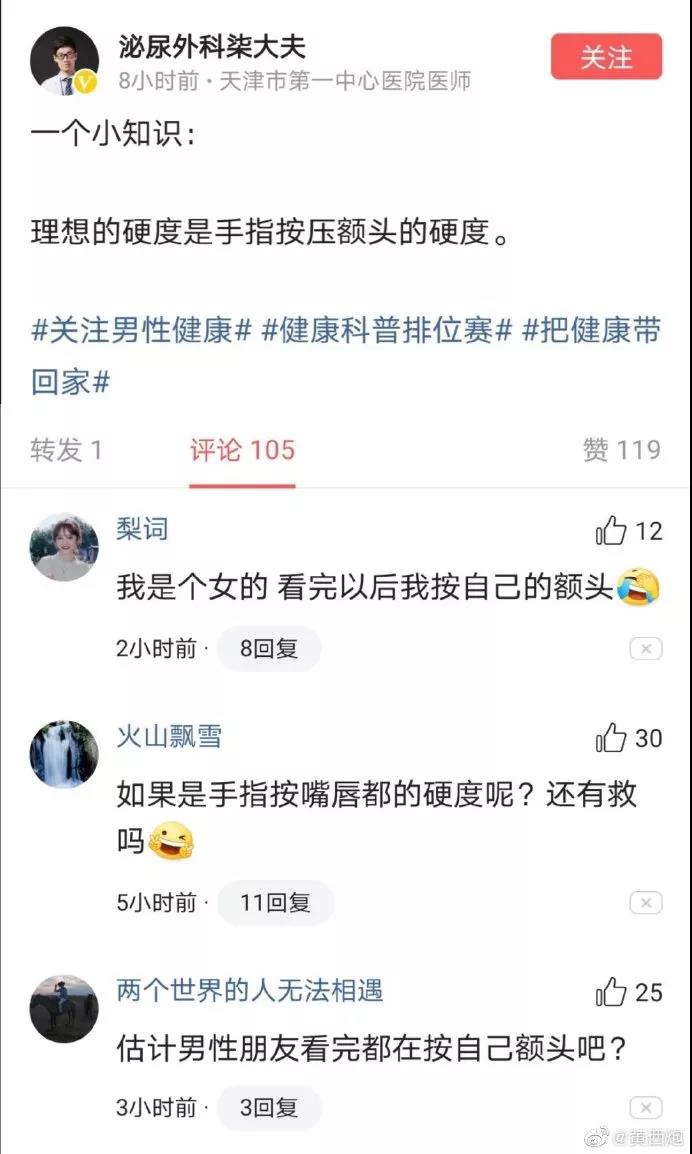Screen dimensions: 692x1154
Task: Dismiss 梨词's comment with the x icon
Action: coord(646,649)
